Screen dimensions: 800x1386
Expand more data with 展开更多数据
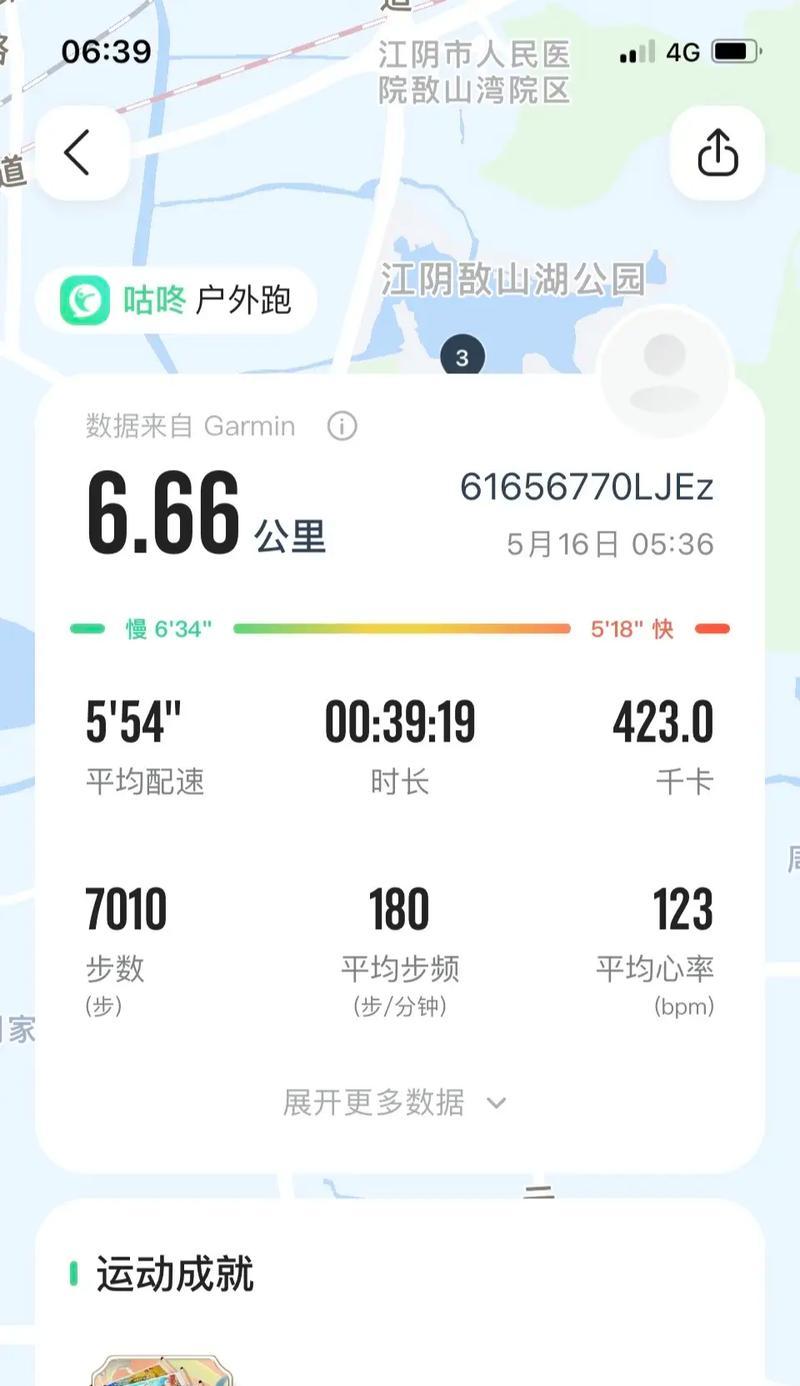click(x=394, y=1102)
